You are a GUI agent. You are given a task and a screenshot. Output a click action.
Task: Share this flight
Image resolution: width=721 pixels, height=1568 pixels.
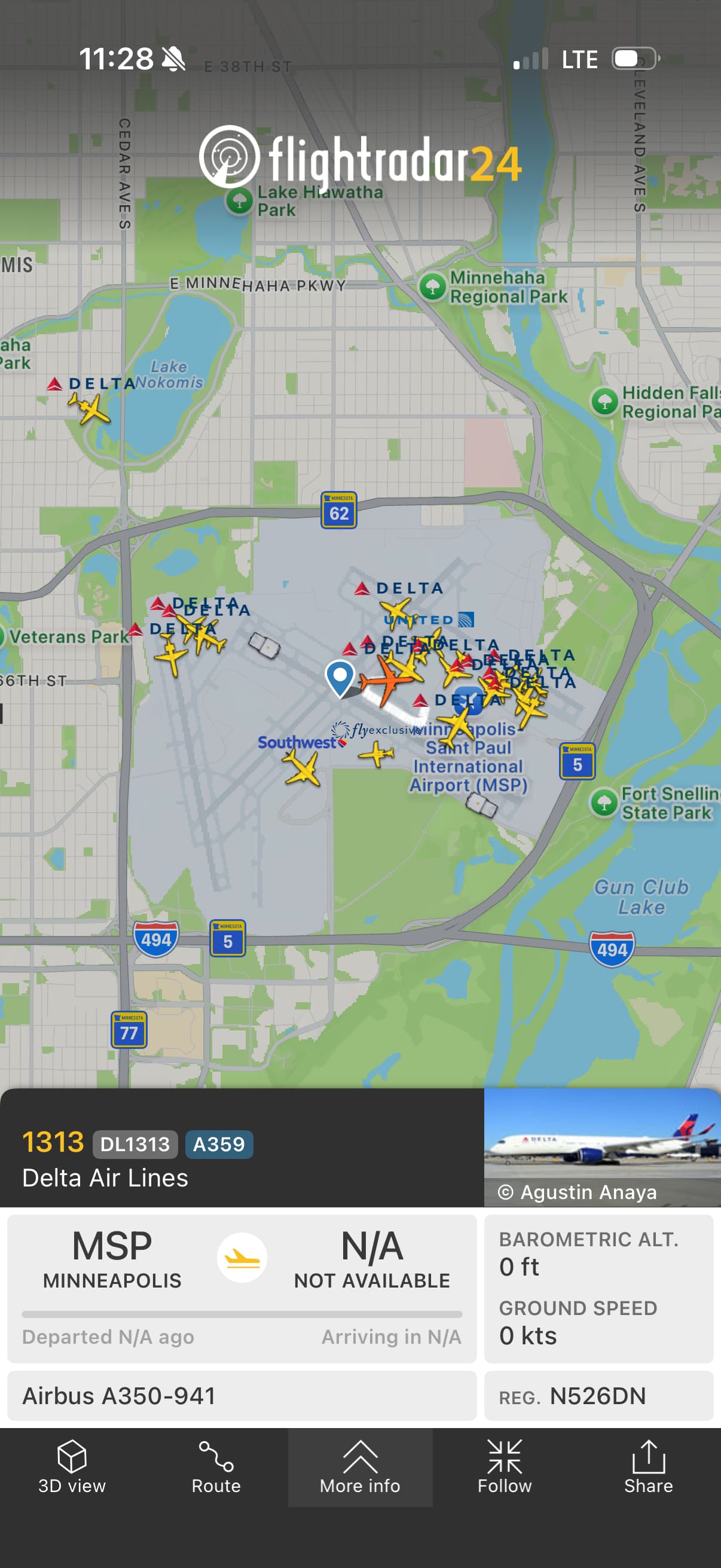[648, 1468]
